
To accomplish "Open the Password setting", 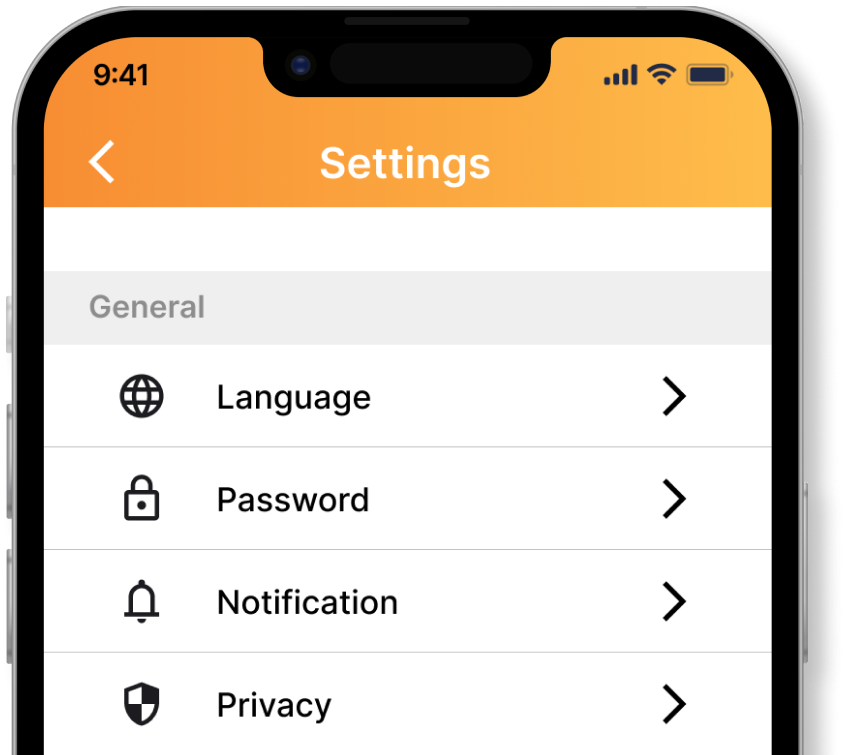I will [293, 499].
